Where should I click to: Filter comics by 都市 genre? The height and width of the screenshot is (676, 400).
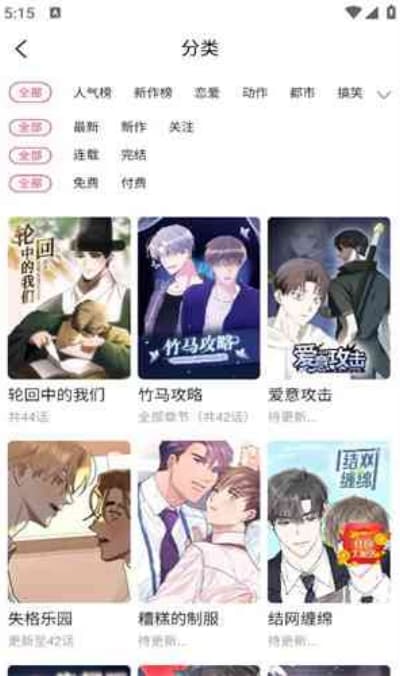(302, 93)
